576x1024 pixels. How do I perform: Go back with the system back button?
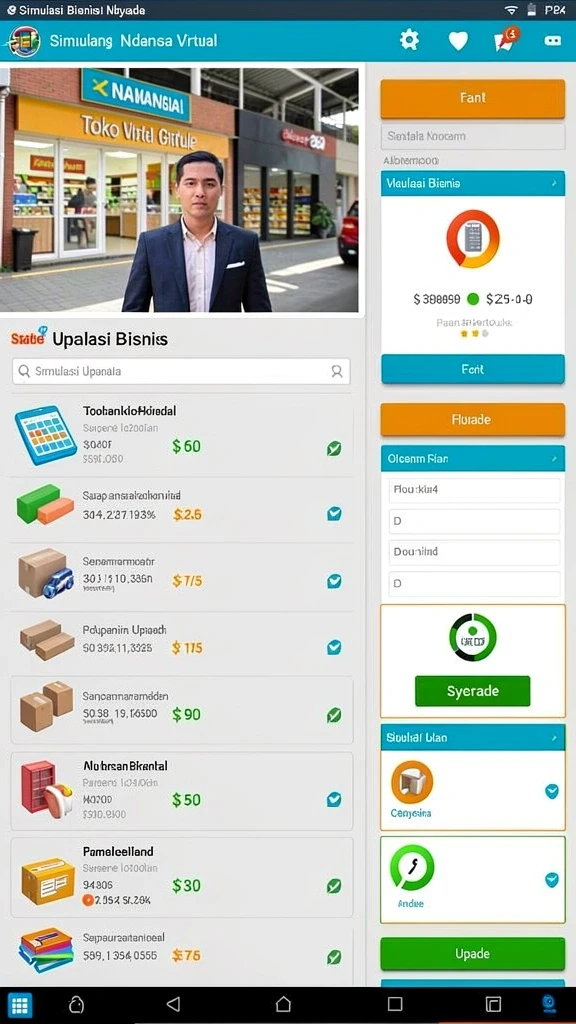[x=173, y=1004]
